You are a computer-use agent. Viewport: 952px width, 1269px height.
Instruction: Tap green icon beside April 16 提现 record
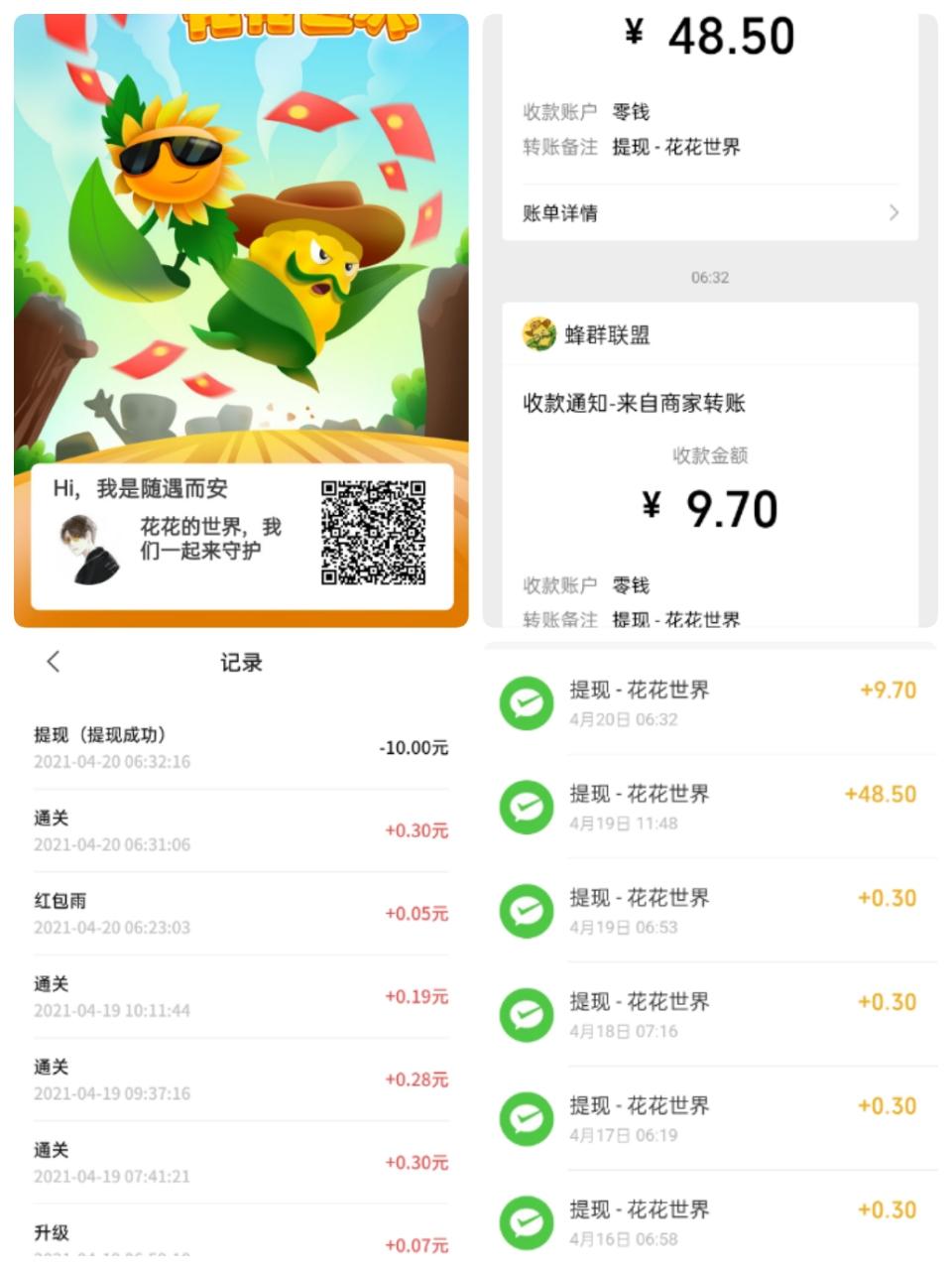tap(527, 1222)
